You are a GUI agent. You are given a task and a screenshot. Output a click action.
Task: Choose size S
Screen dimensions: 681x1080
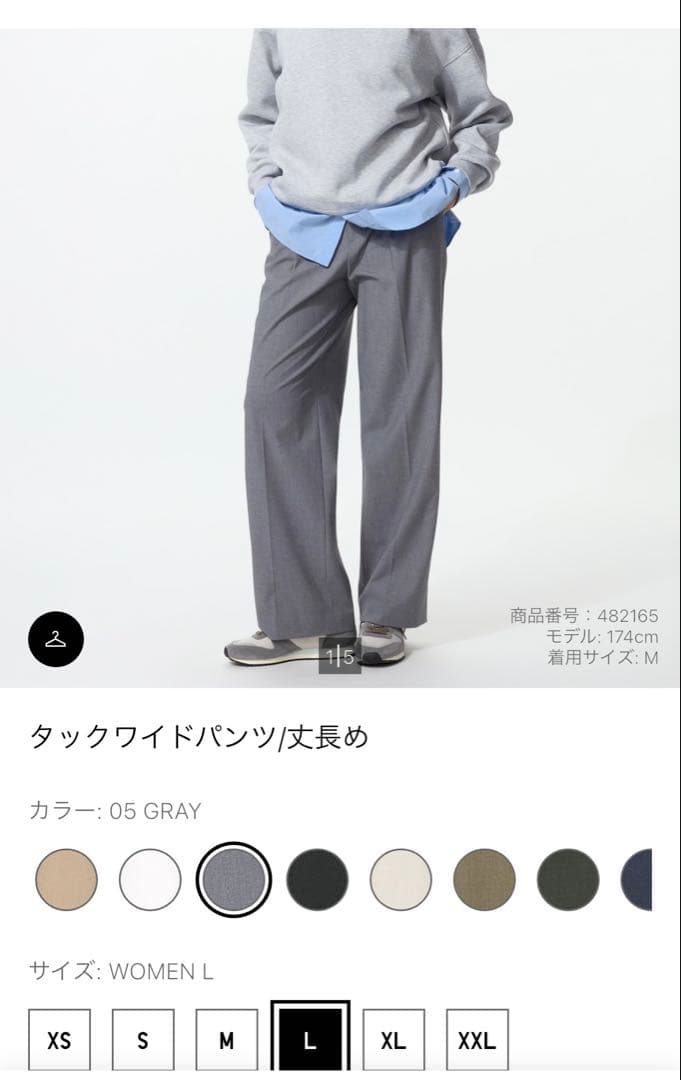coord(143,1040)
